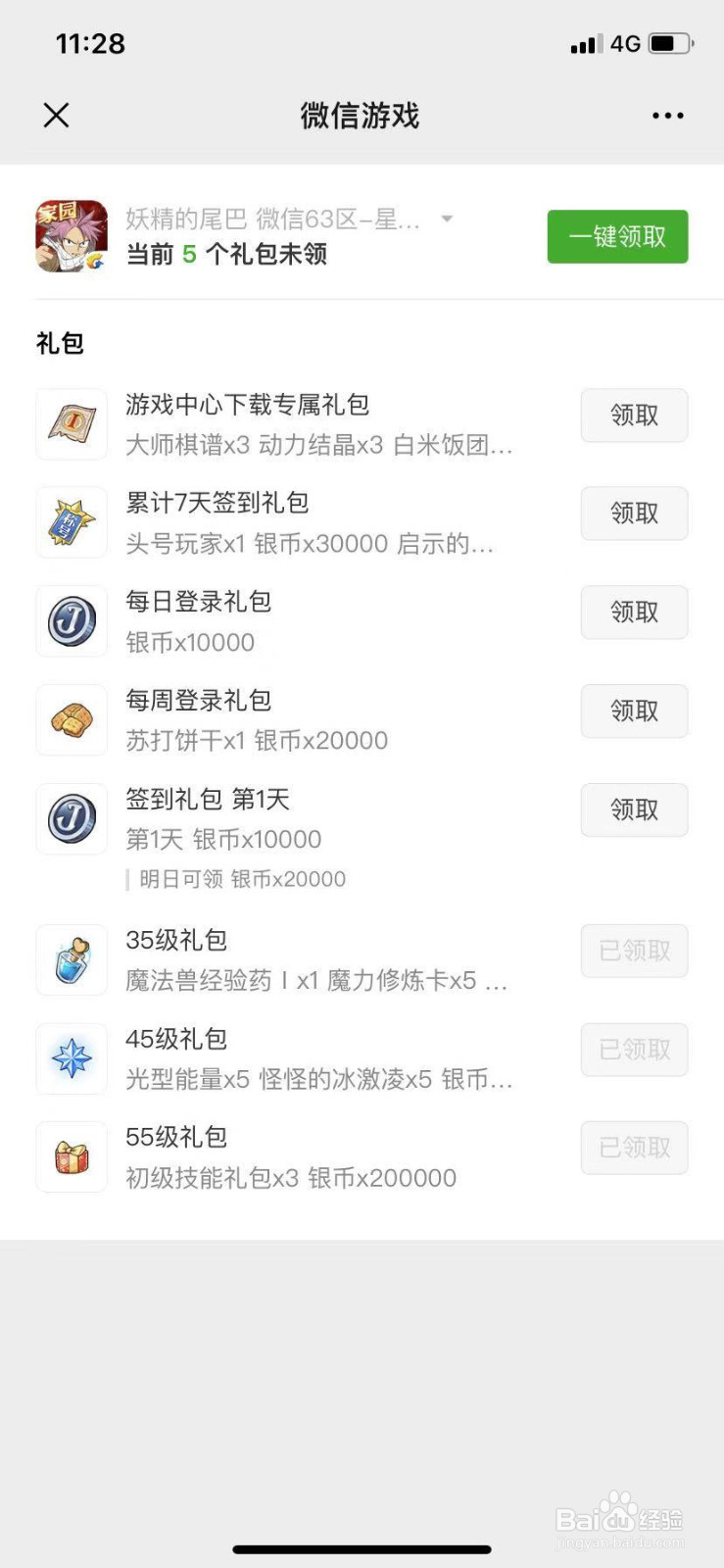This screenshot has height=1568, width=724.
Task: Select the Fairy Tail game icon
Action: click(71, 235)
